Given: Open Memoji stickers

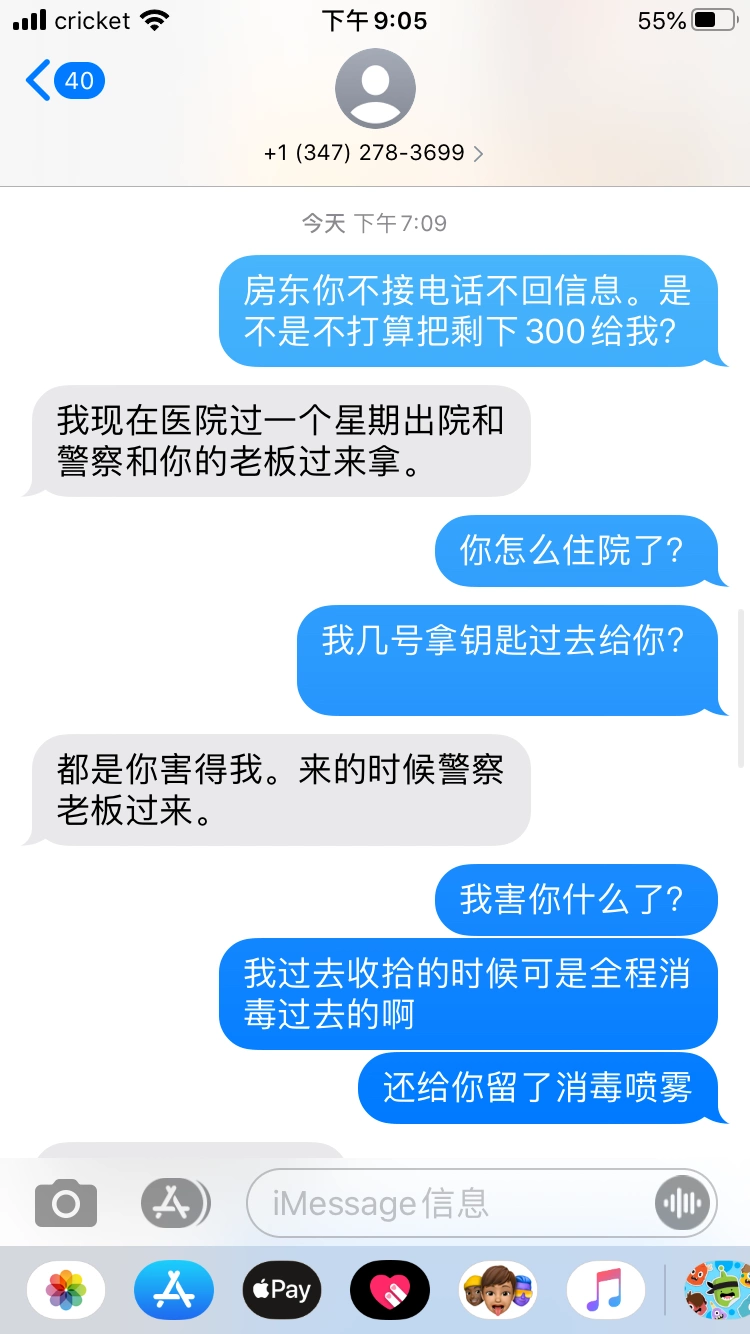Looking at the screenshot, I should click(x=498, y=1291).
